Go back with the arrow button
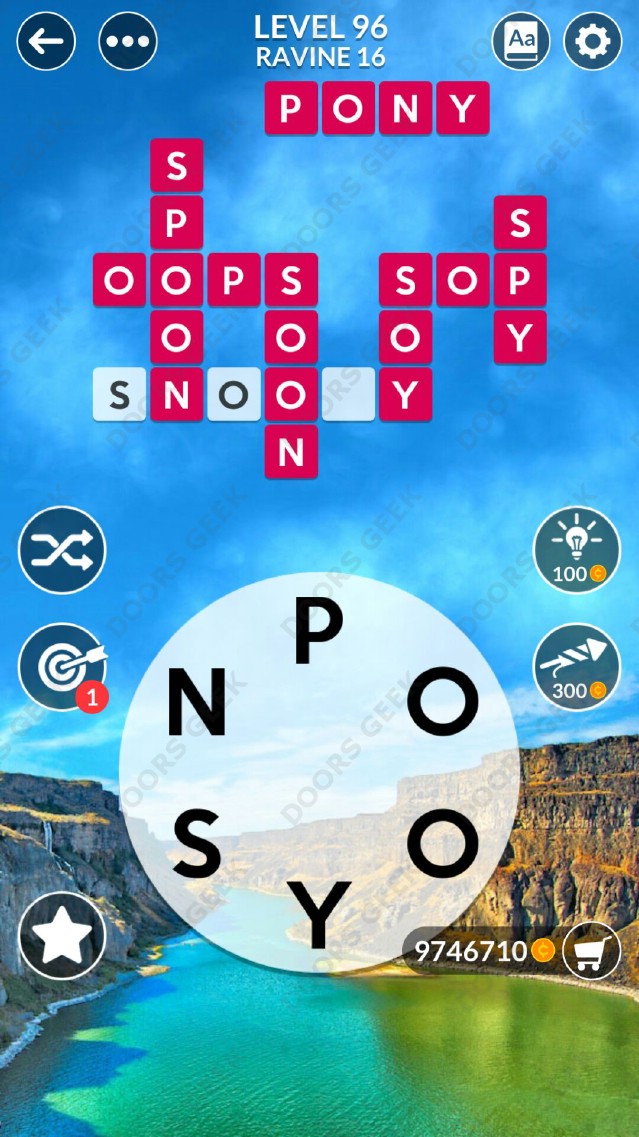The width and height of the screenshot is (639, 1137). tap(46, 41)
